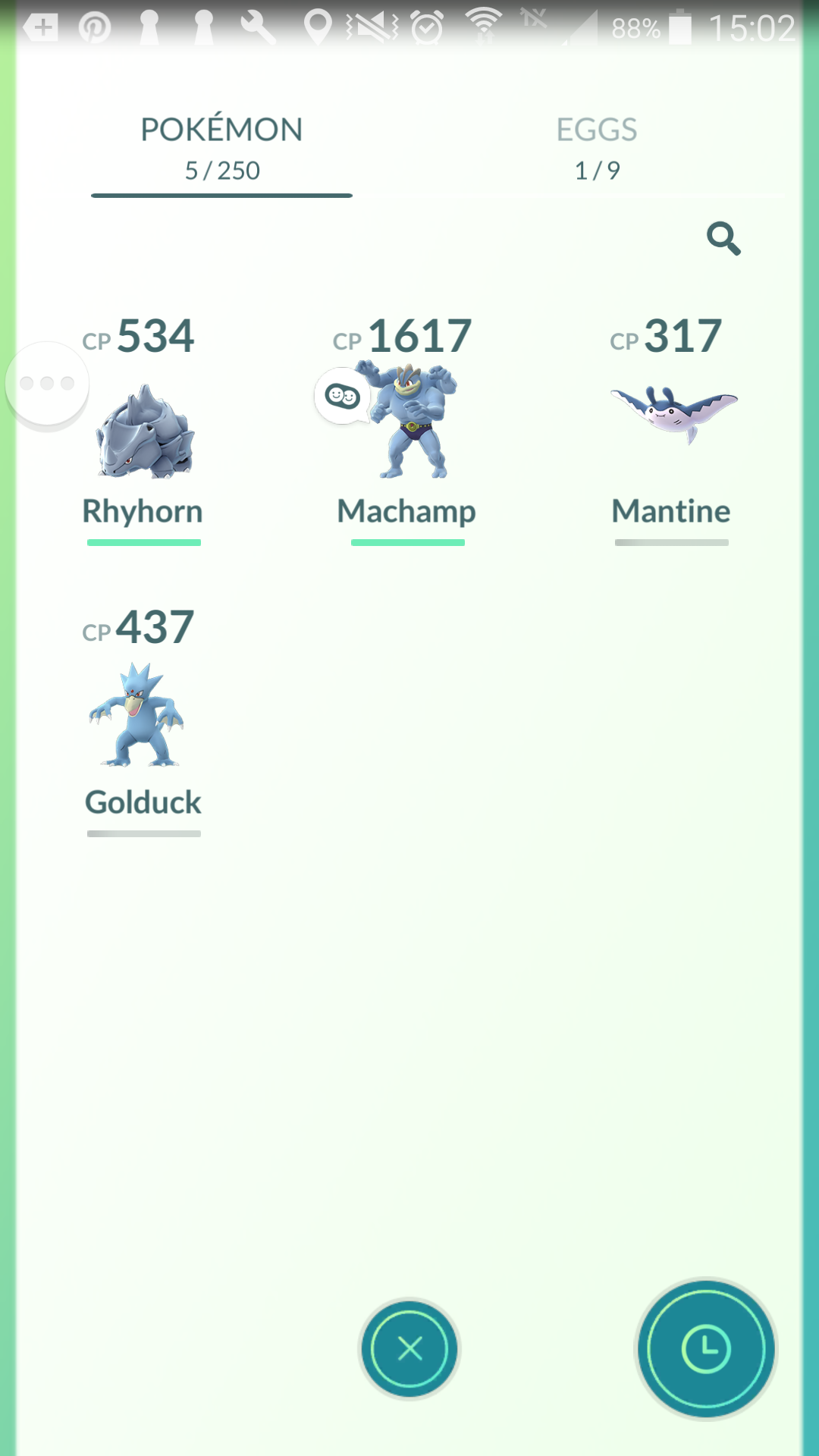Open the Pokémon search magnifier
Image resolution: width=819 pixels, height=1456 pixels.
pyautogui.click(x=723, y=239)
